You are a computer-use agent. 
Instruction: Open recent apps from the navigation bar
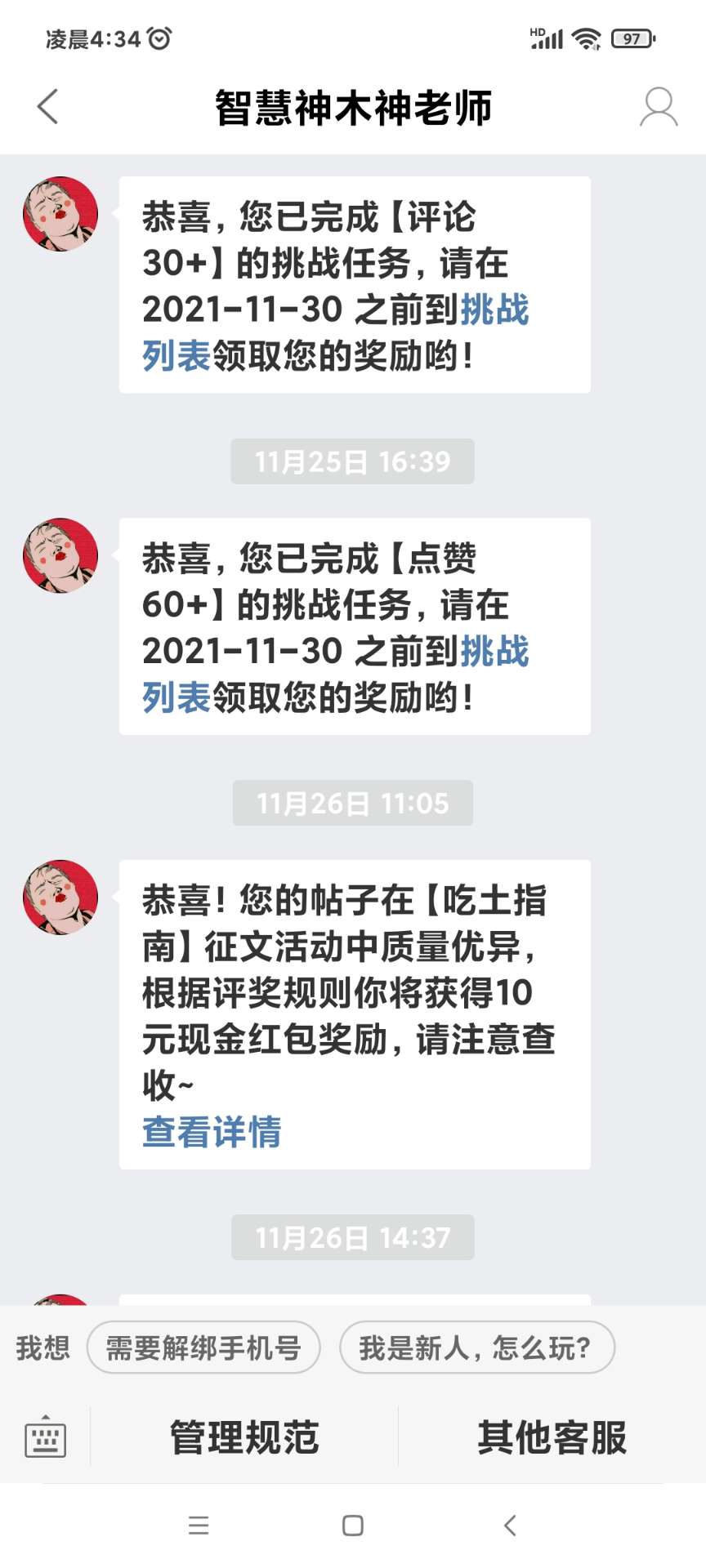pos(199,1525)
